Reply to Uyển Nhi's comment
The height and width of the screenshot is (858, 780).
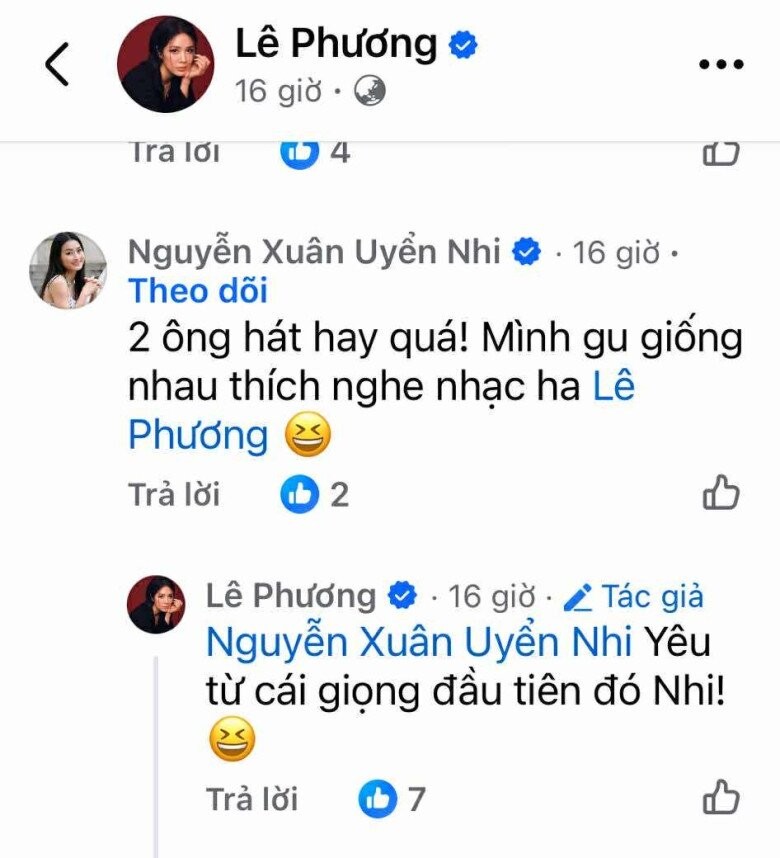(x=173, y=494)
